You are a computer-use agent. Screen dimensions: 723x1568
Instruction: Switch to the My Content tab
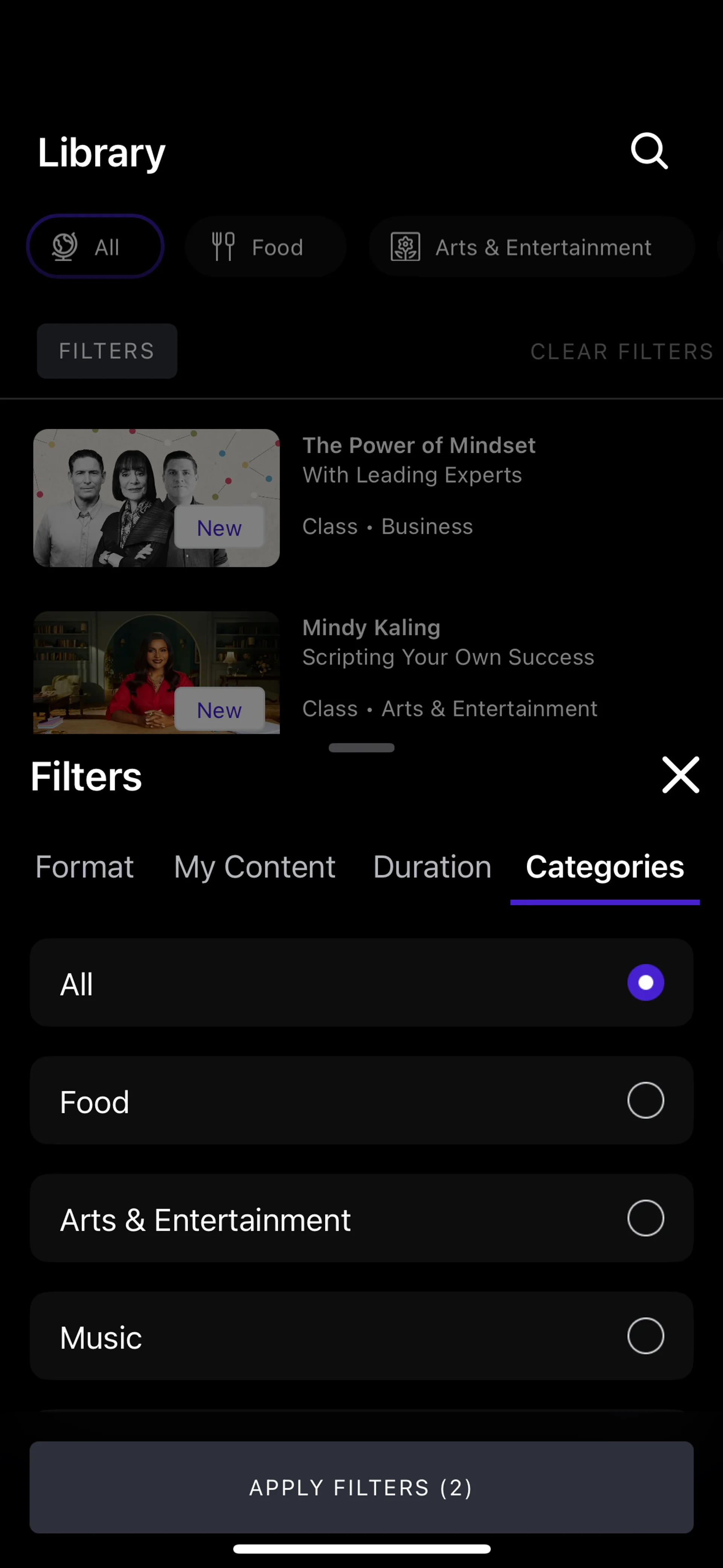tap(255, 867)
